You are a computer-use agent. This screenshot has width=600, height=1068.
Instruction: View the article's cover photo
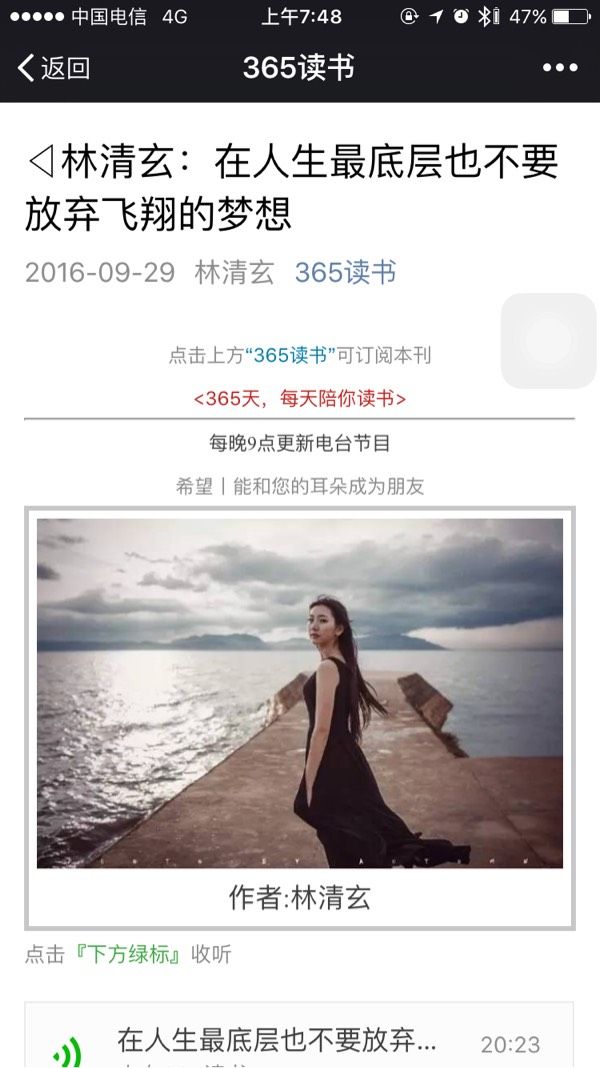coord(300,693)
